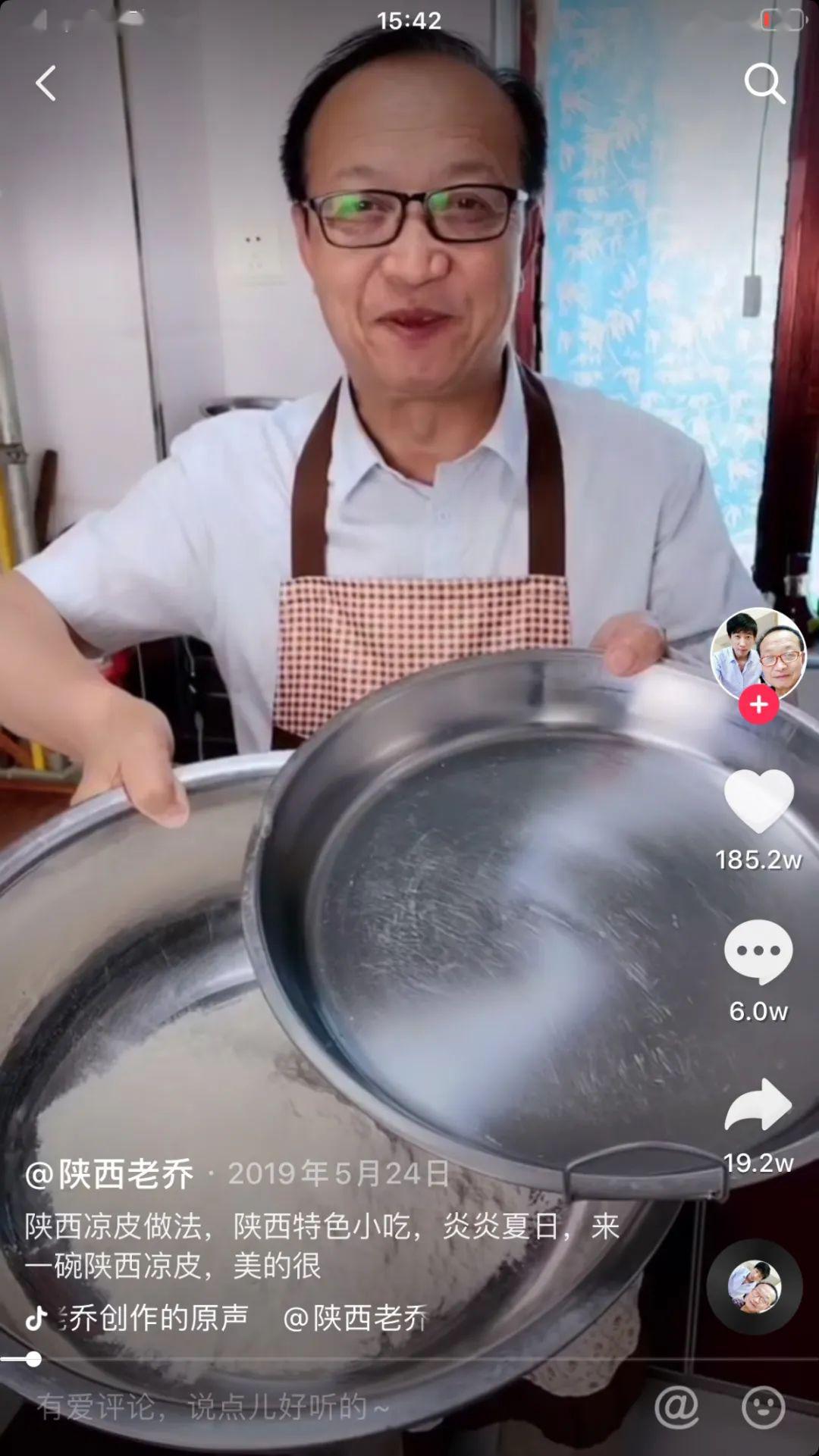The image size is (819, 1456).
Task: Open the emoji picker icon
Action: (x=763, y=1407)
